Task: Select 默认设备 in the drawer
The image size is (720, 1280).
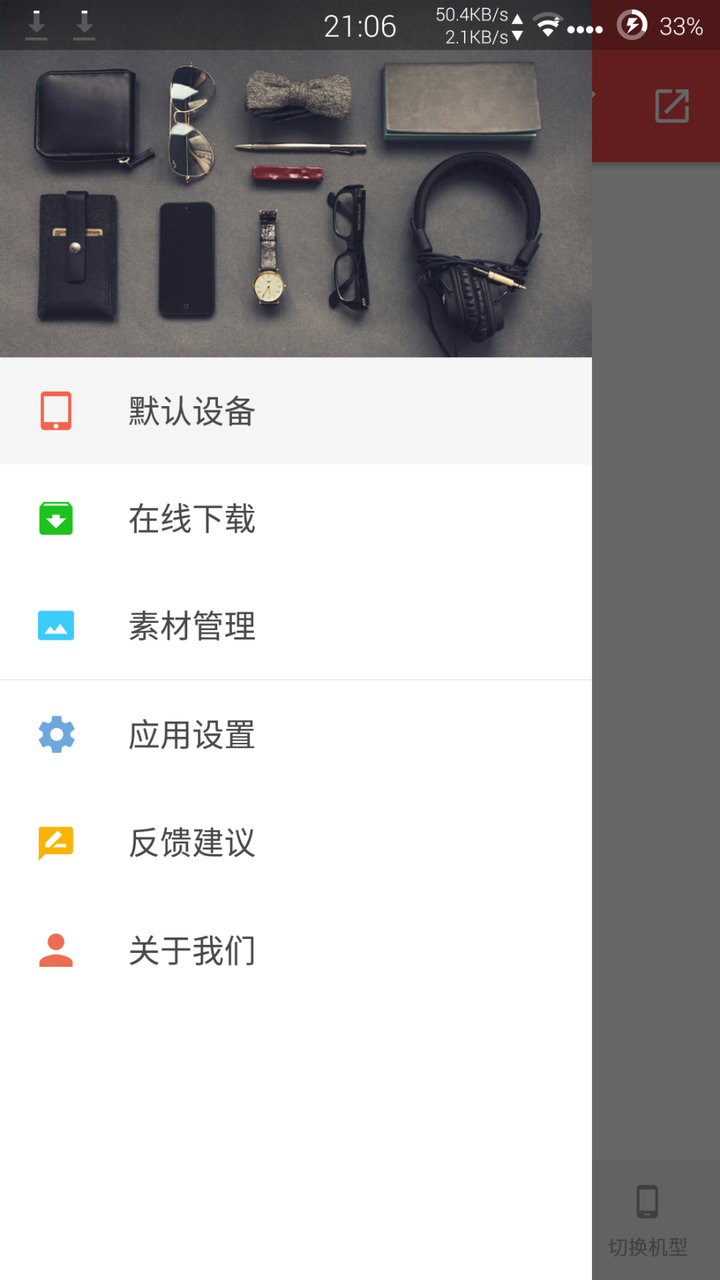Action: [192, 411]
